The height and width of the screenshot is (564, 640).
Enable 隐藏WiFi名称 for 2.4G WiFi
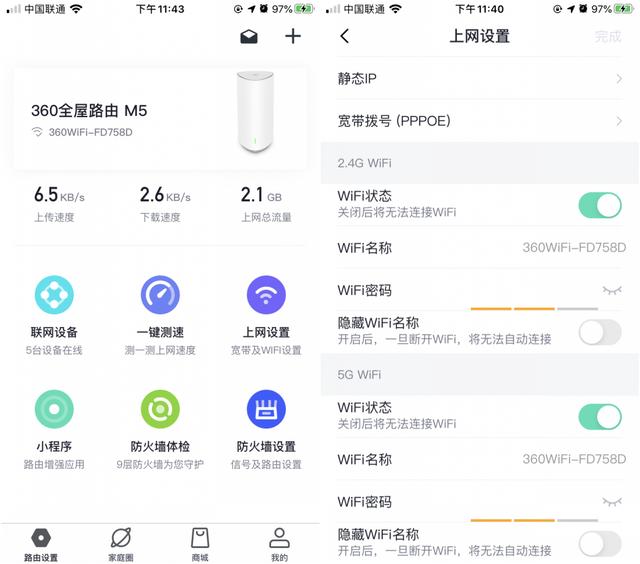pyautogui.click(x=600, y=332)
